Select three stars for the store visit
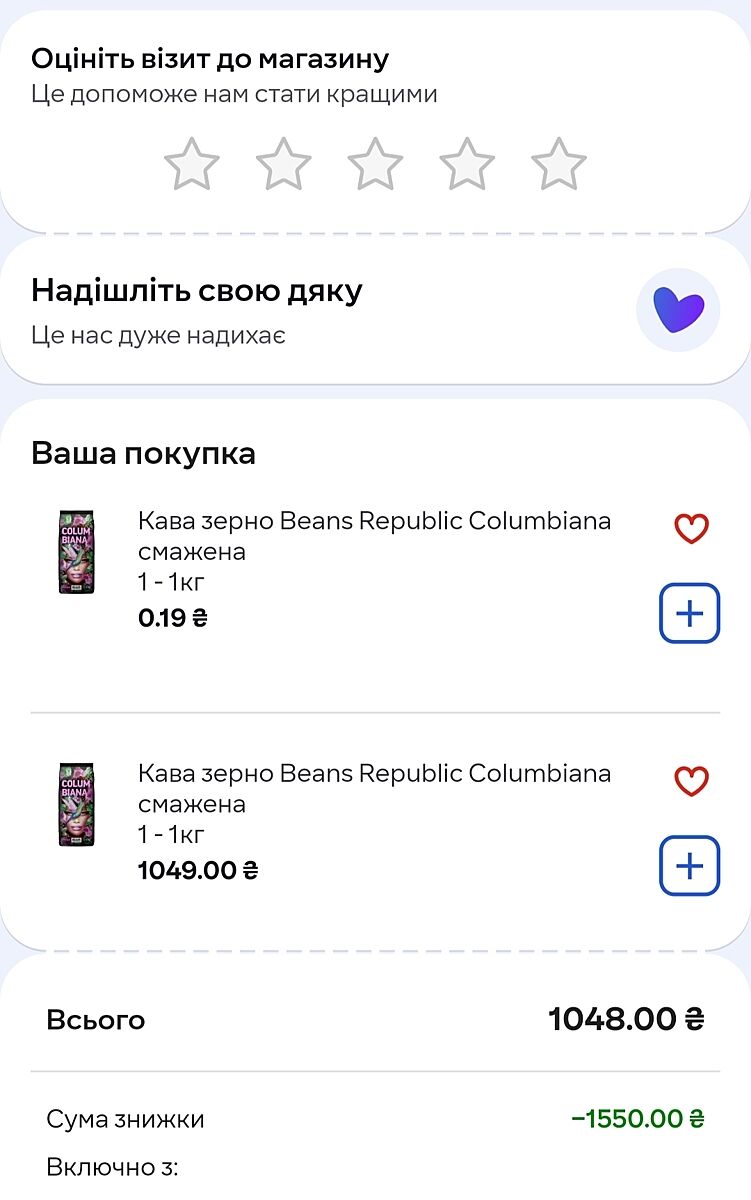Screen dimensions: 751x1200 (375, 165)
